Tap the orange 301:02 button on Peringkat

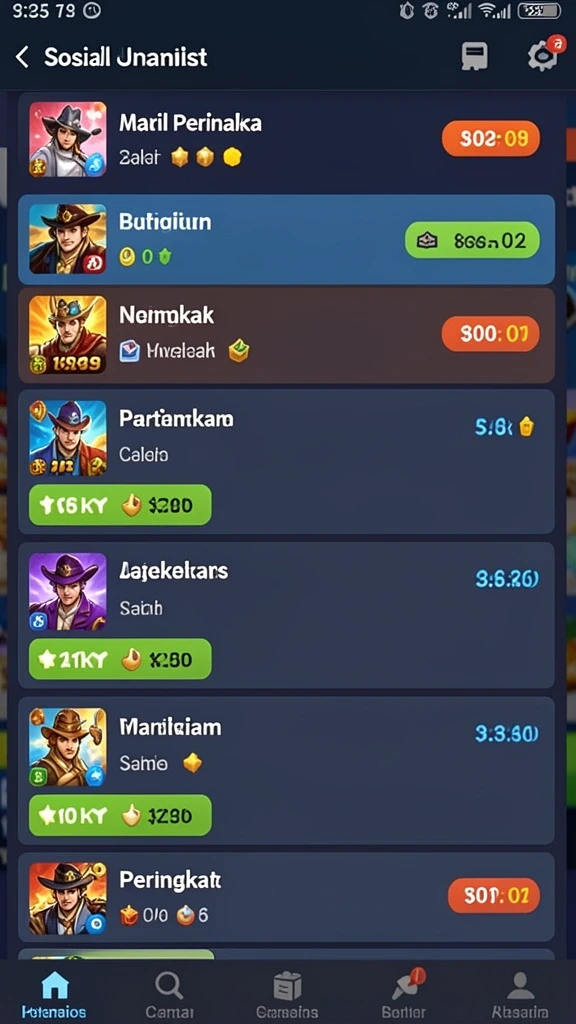click(x=494, y=895)
